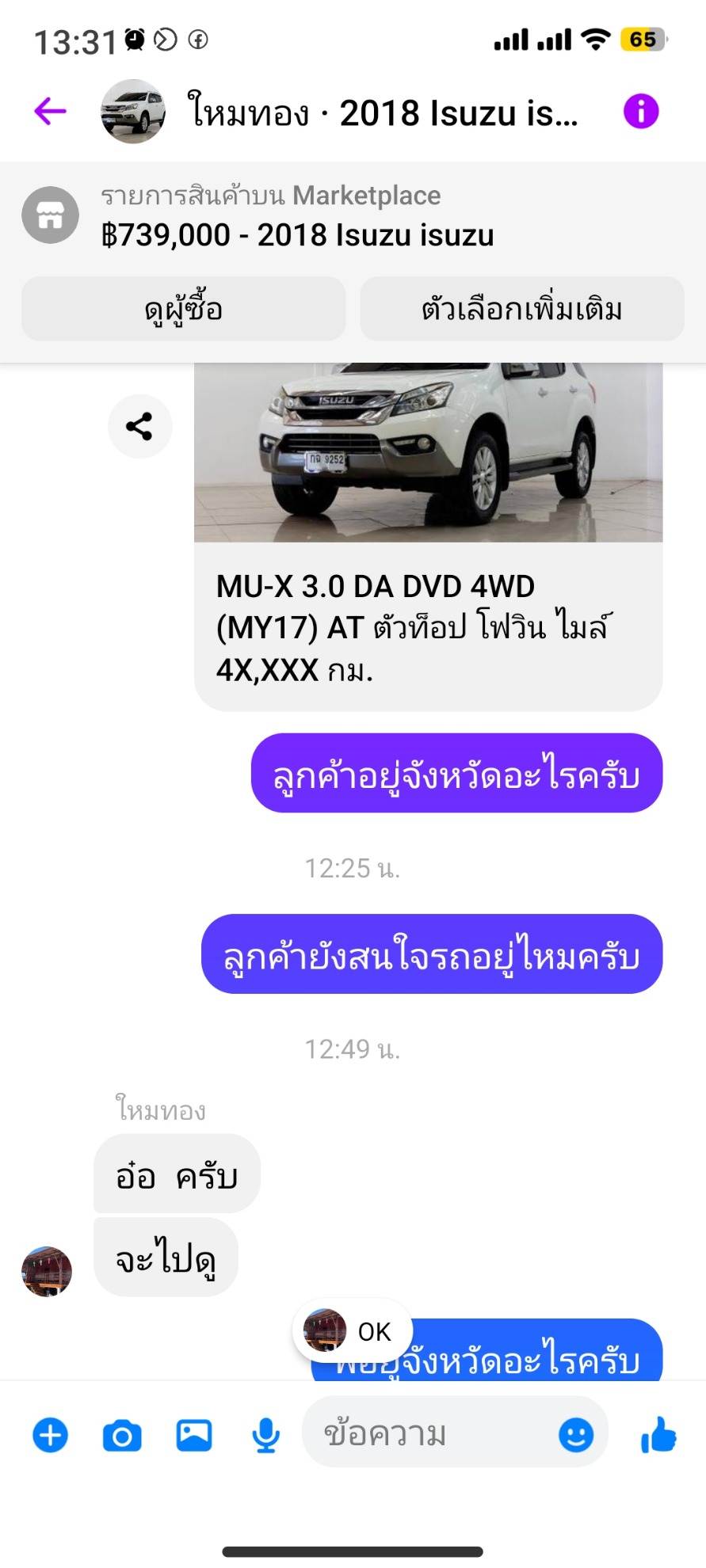This screenshot has width=706, height=1568.
Task: Open the plus attachments menu
Action: [50, 1435]
